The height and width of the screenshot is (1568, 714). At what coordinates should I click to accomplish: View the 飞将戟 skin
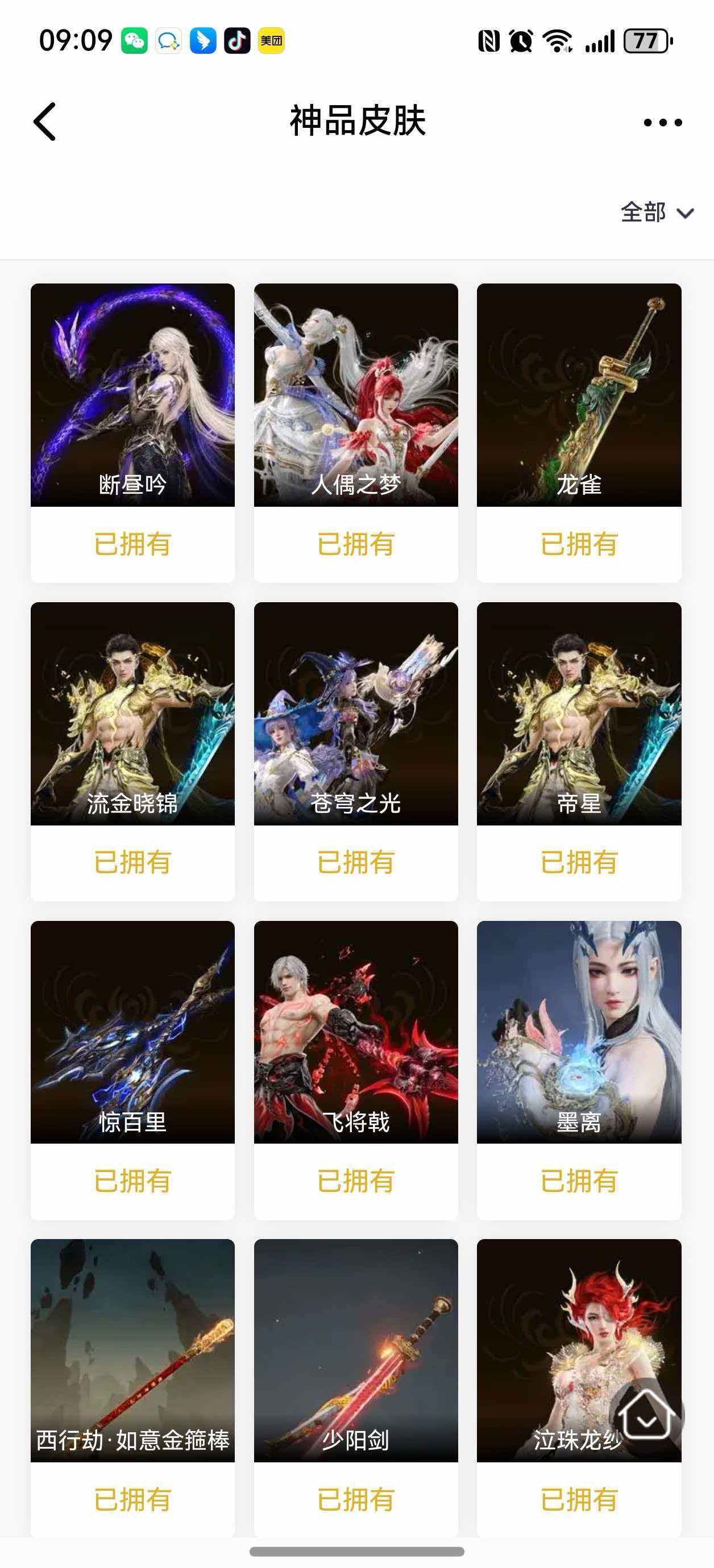356,1032
